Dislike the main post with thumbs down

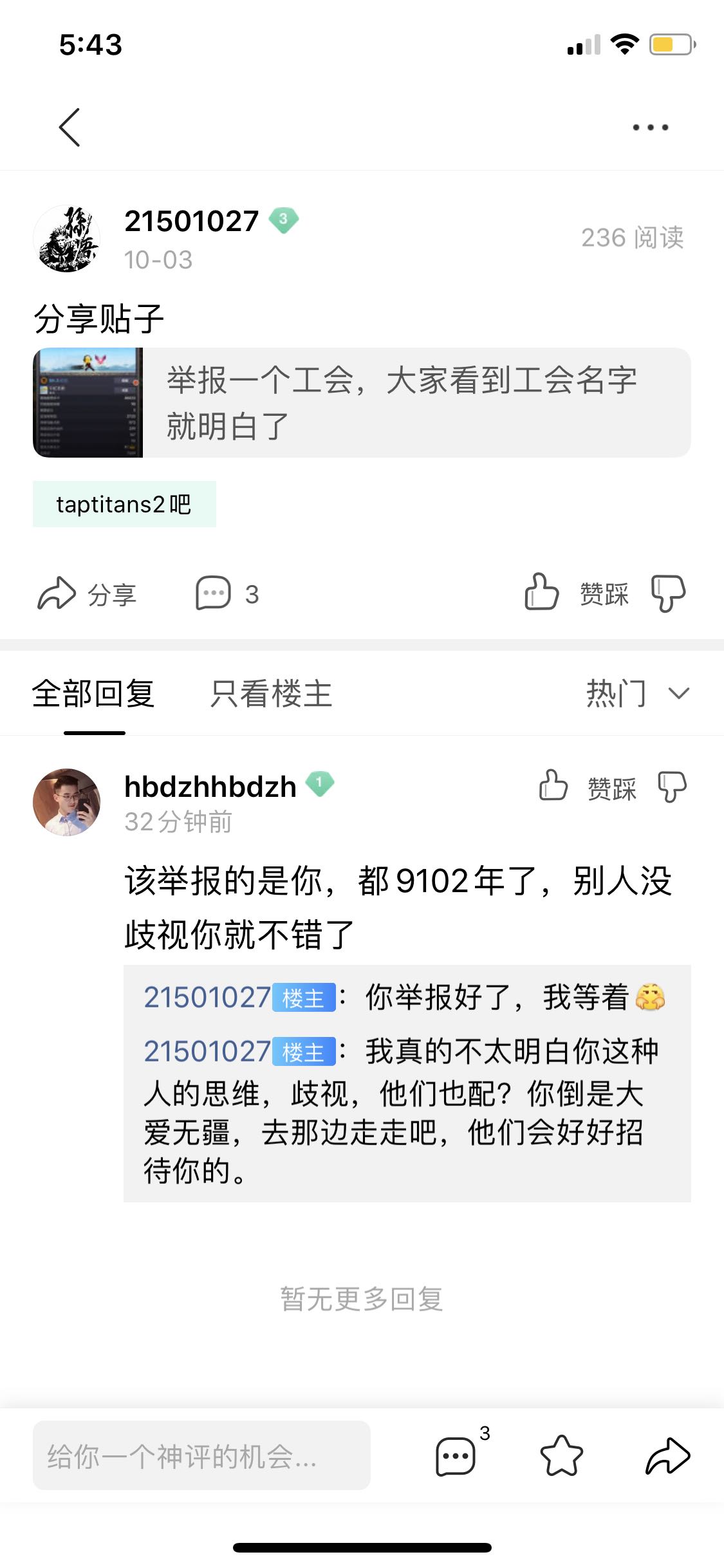[x=669, y=593]
